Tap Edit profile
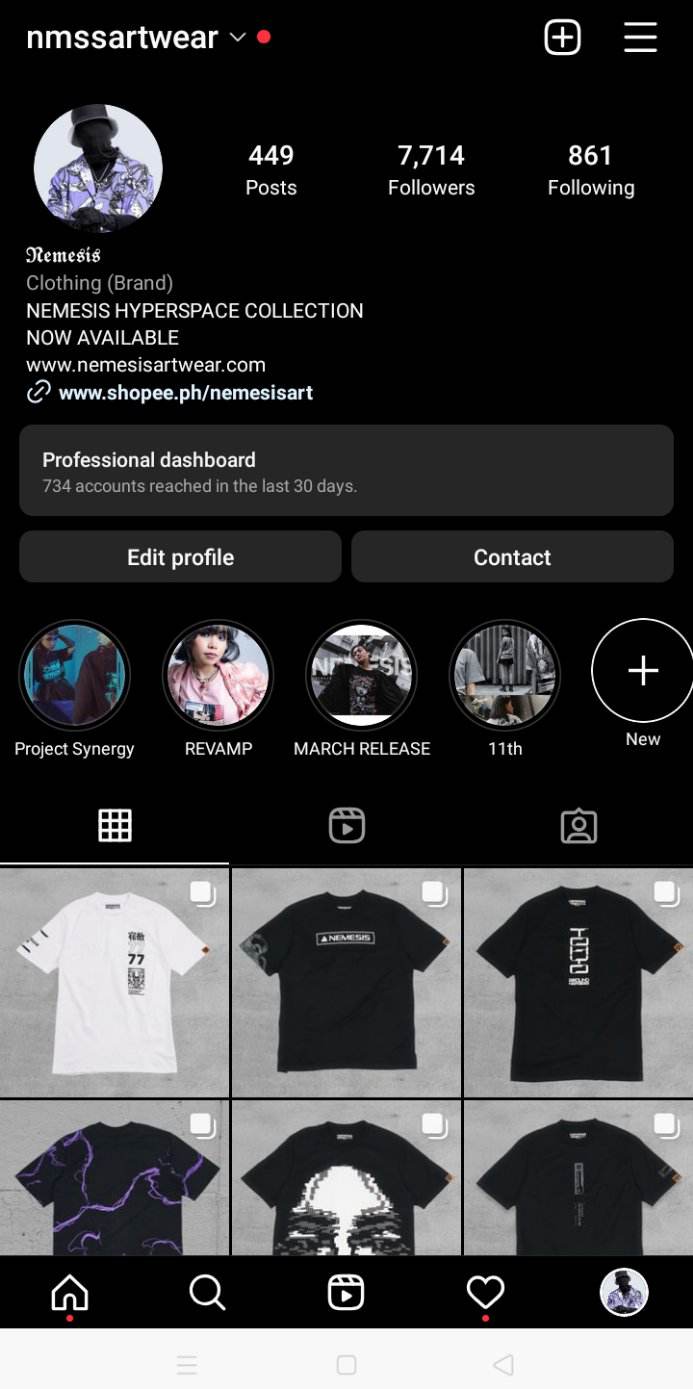The image size is (693, 1389). (x=180, y=557)
